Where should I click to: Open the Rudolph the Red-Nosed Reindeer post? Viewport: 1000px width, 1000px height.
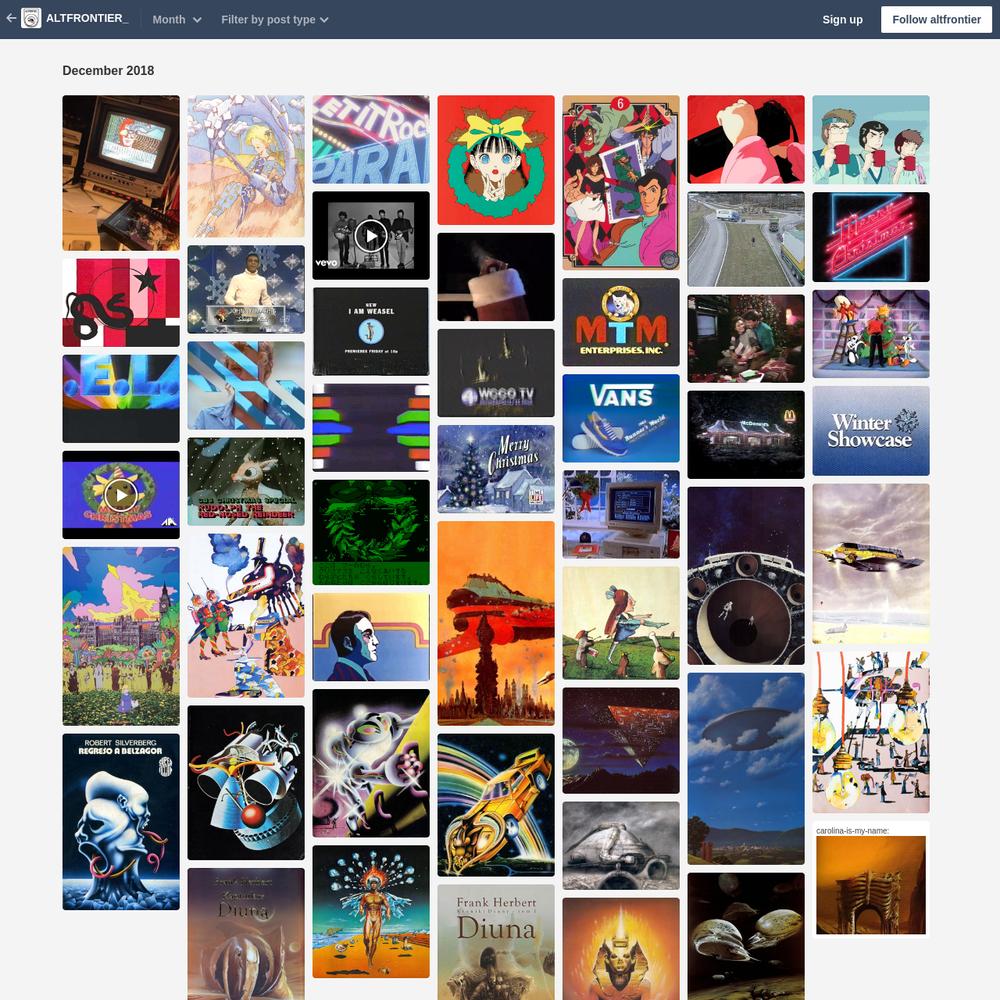click(x=246, y=481)
